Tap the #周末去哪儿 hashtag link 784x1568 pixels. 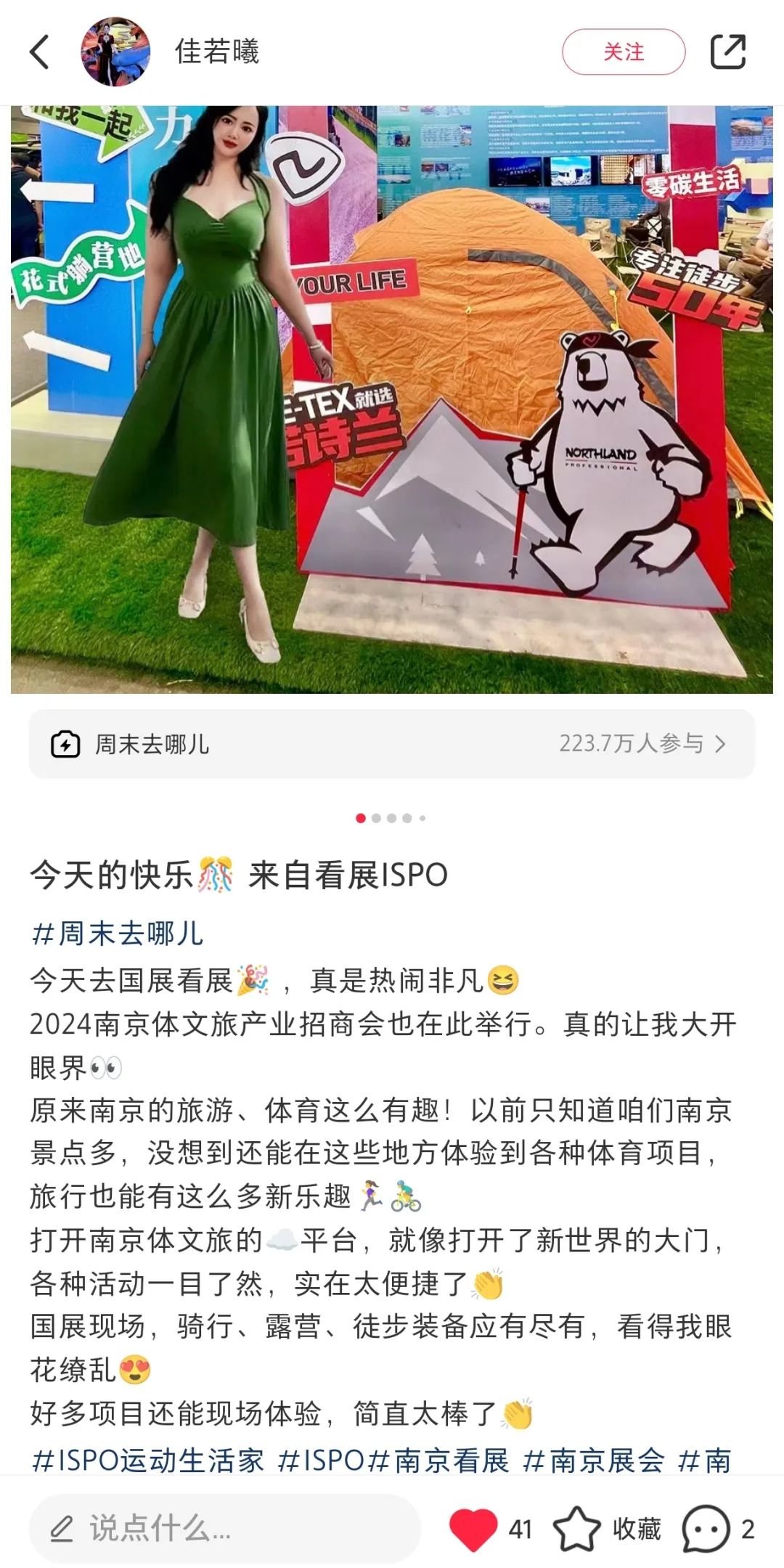click(x=118, y=934)
